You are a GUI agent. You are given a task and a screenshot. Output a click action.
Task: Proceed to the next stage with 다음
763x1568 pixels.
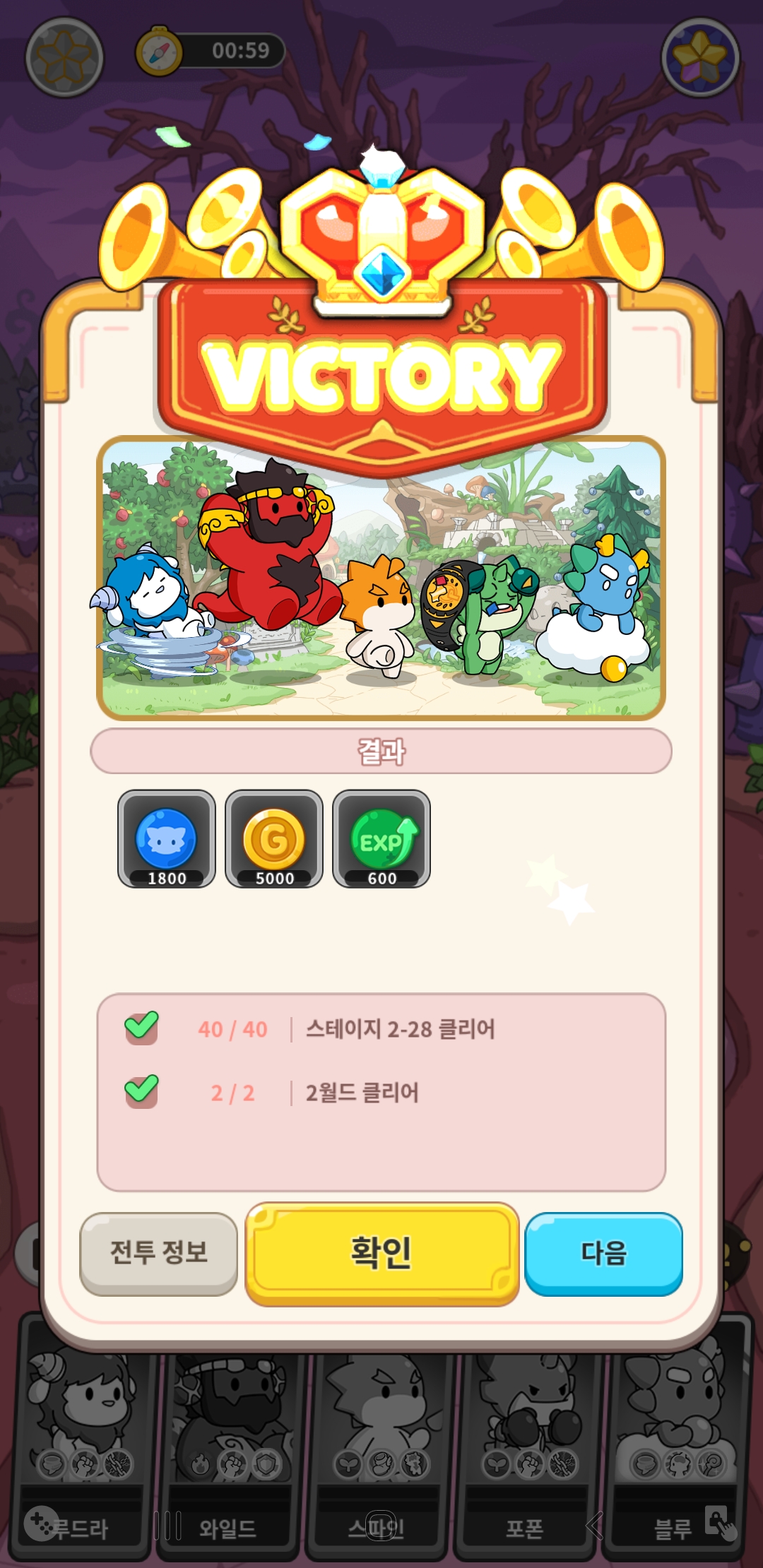point(603,1252)
